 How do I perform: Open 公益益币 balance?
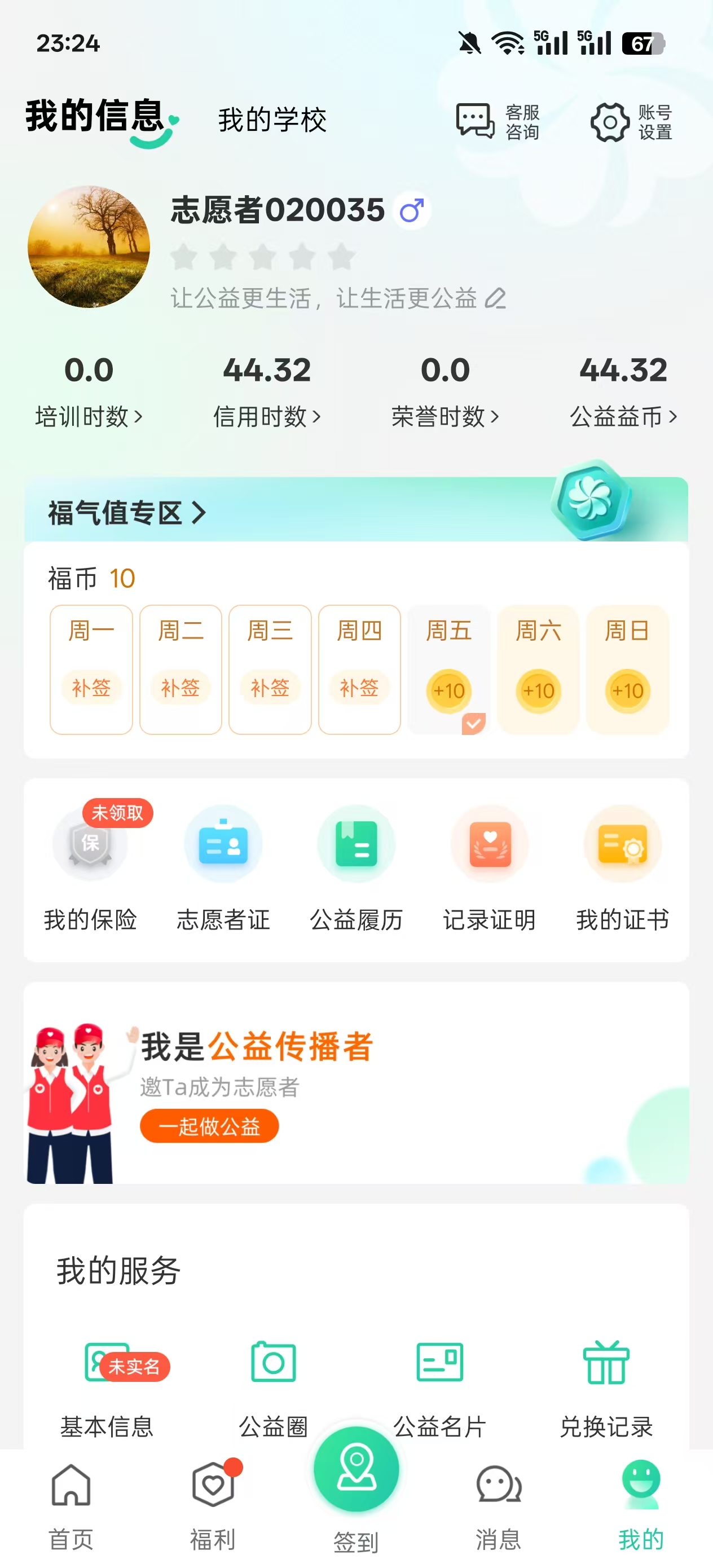[623, 416]
